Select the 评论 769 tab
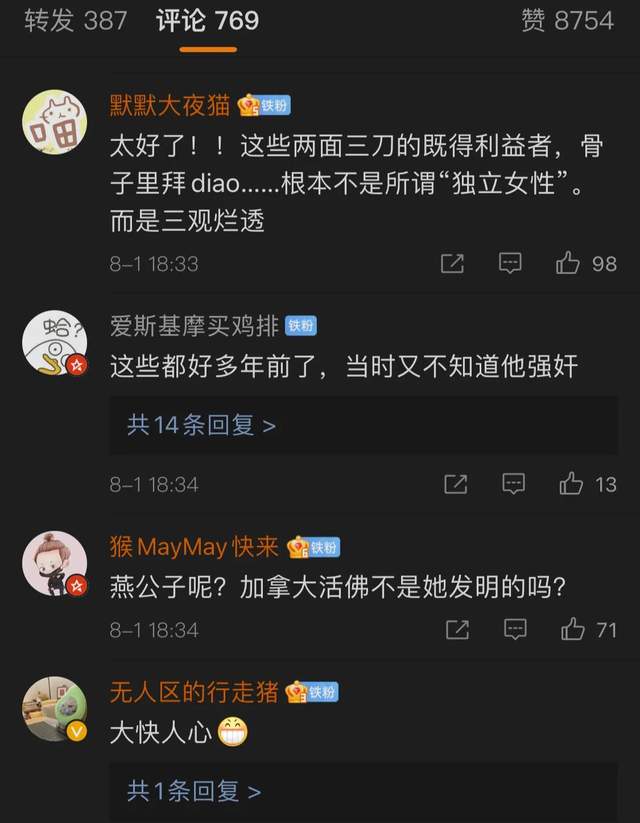 pyautogui.click(x=207, y=20)
